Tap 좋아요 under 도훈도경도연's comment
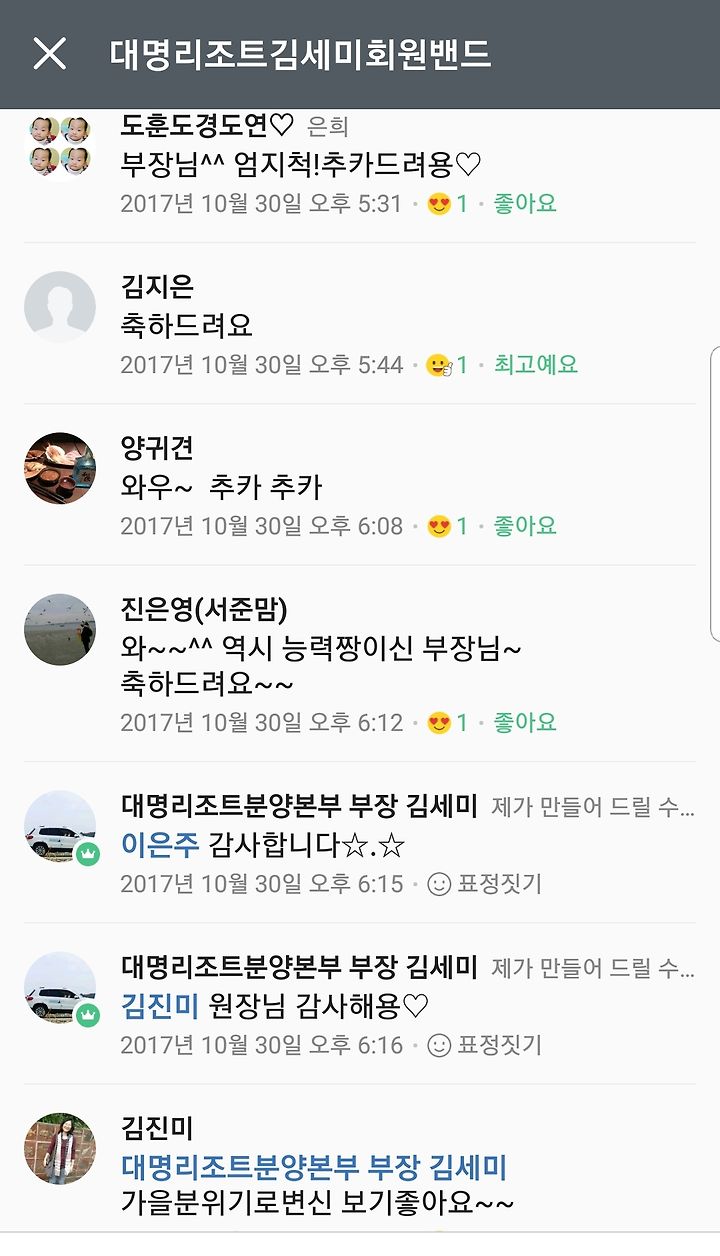This screenshot has height=1256, width=720. coord(525,204)
